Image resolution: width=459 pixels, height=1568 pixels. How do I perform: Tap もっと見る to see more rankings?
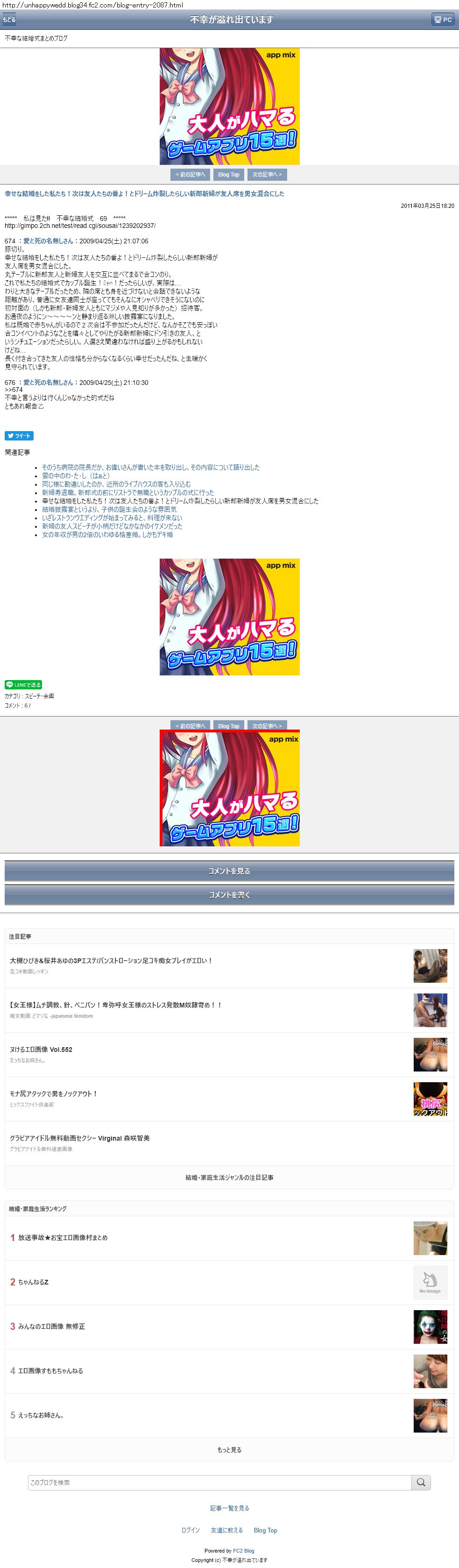tap(229, 1450)
